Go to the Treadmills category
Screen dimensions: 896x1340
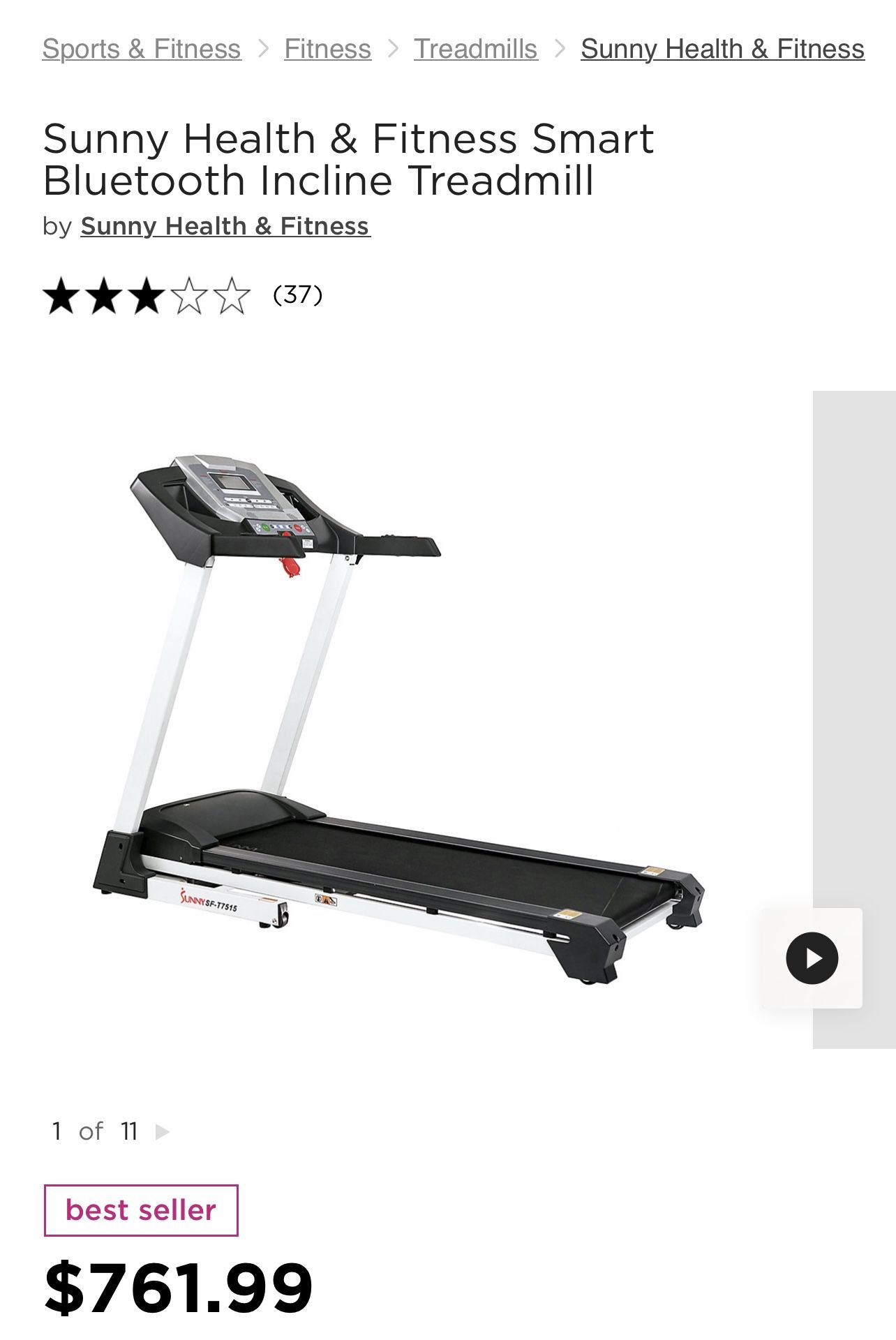(475, 49)
